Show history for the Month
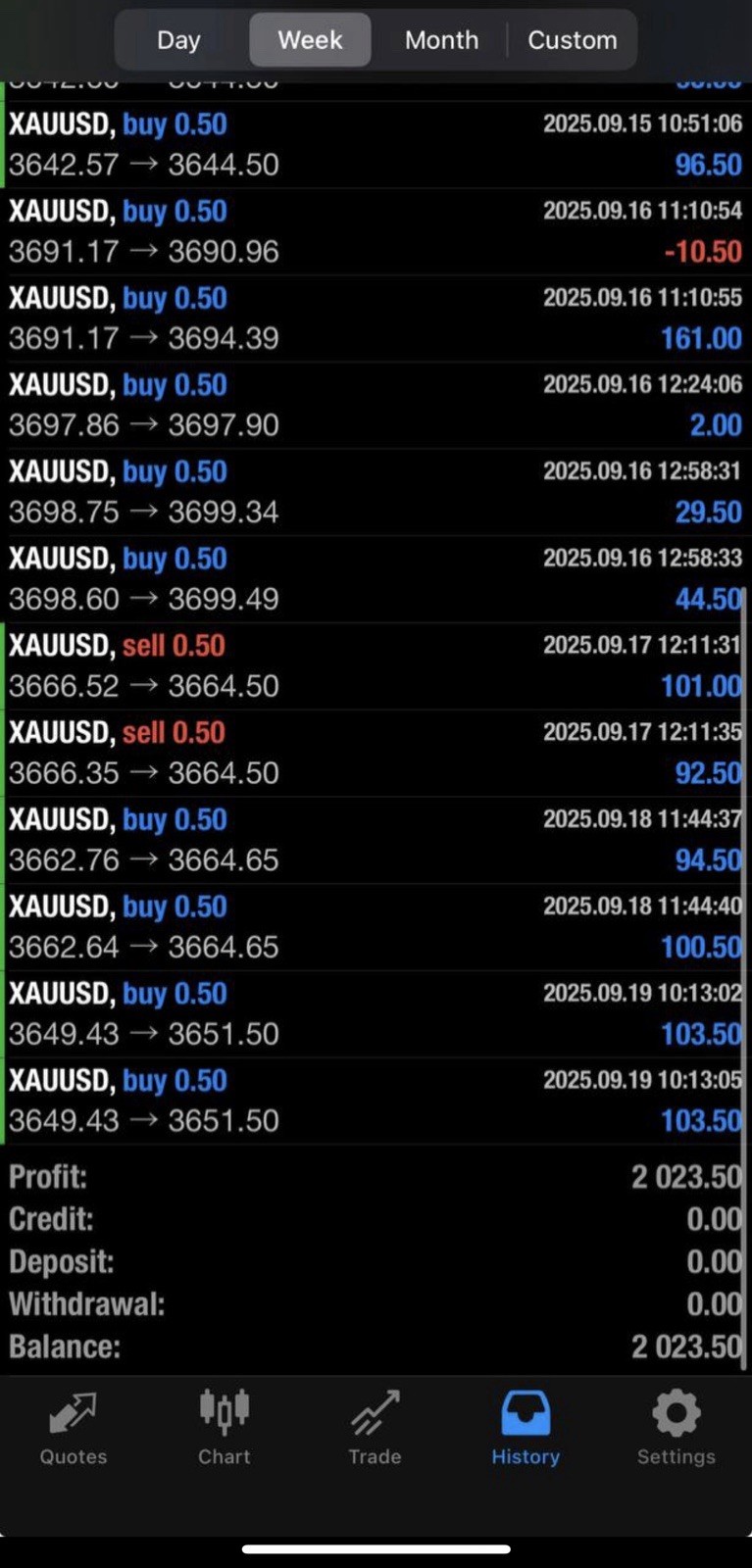 441,40
